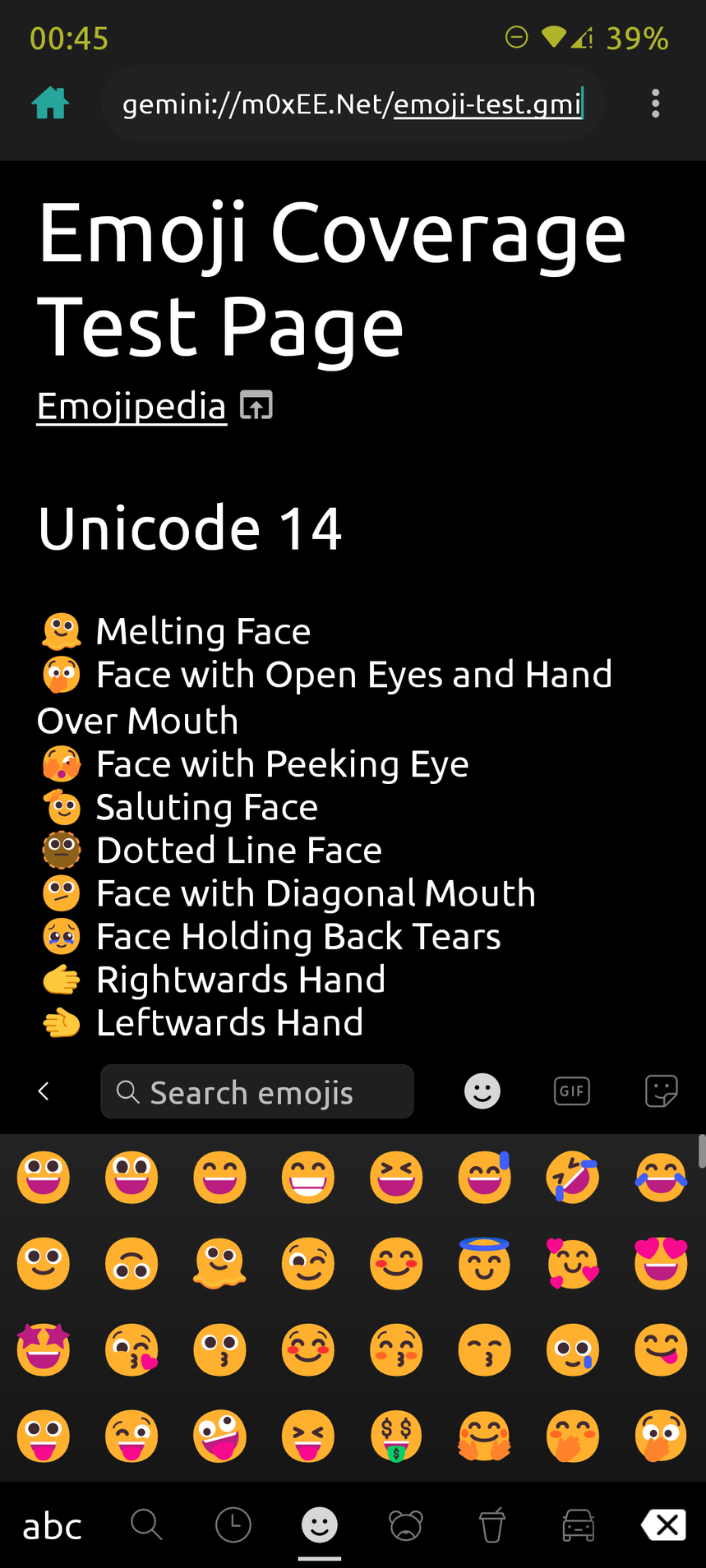Insert the star-struck face emoji

[44, 1349]
